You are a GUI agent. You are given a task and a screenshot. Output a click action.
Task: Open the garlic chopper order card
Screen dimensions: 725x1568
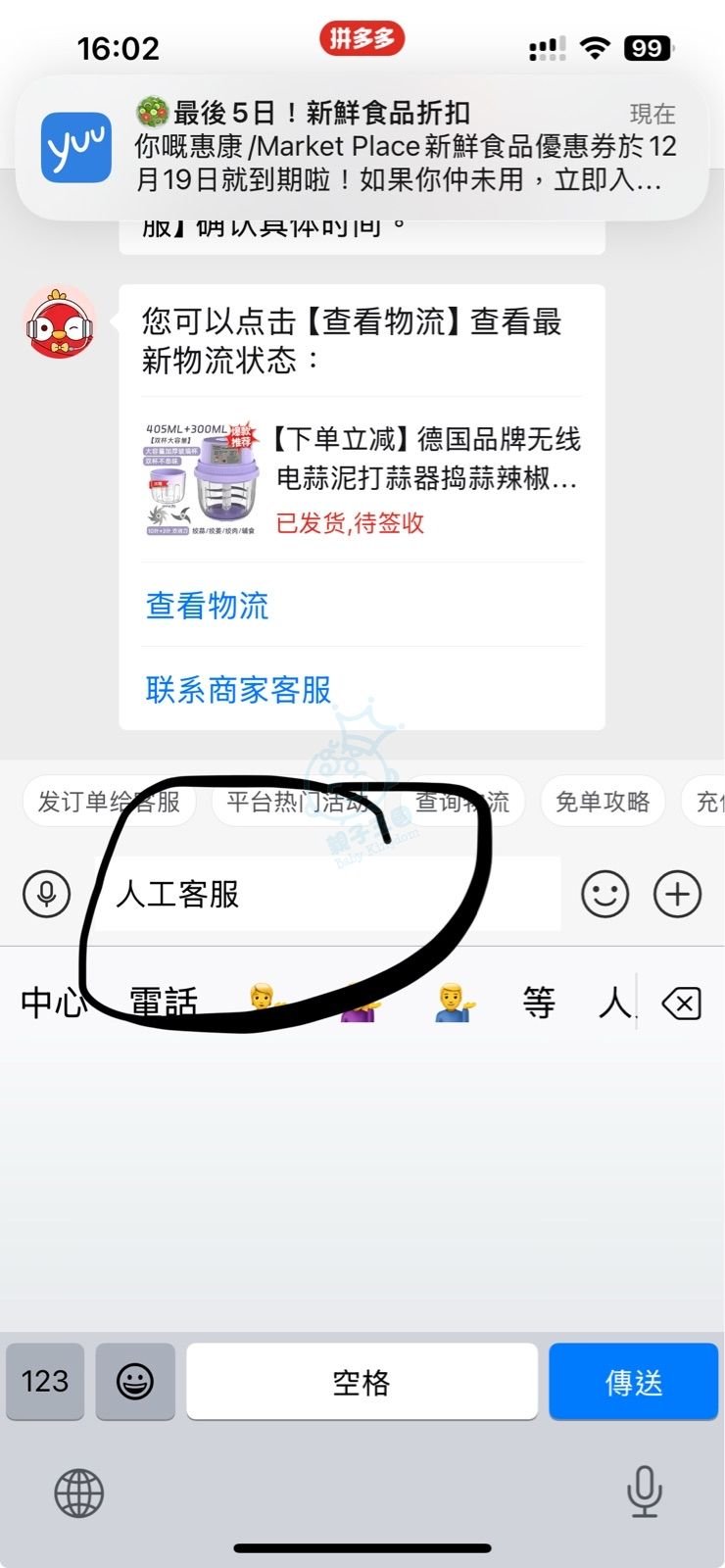point(362,479)
